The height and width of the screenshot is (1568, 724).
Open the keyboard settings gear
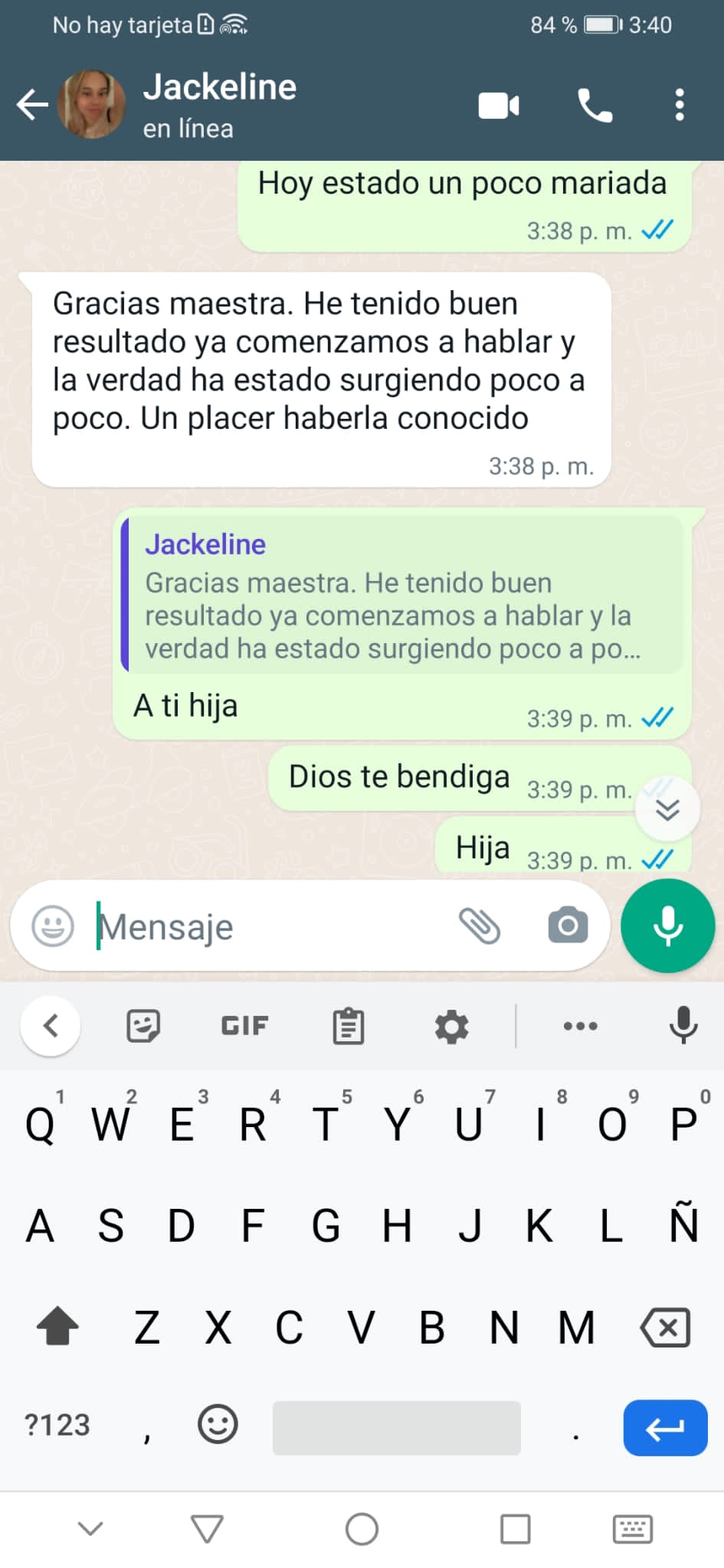click(x=451, y=1026)
